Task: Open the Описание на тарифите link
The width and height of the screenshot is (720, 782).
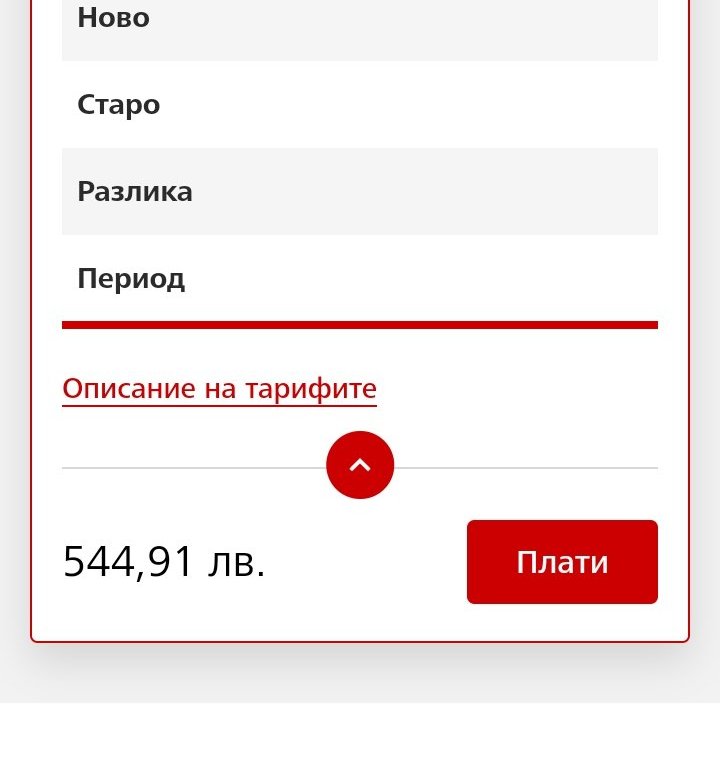Action: tap(219, 389)
